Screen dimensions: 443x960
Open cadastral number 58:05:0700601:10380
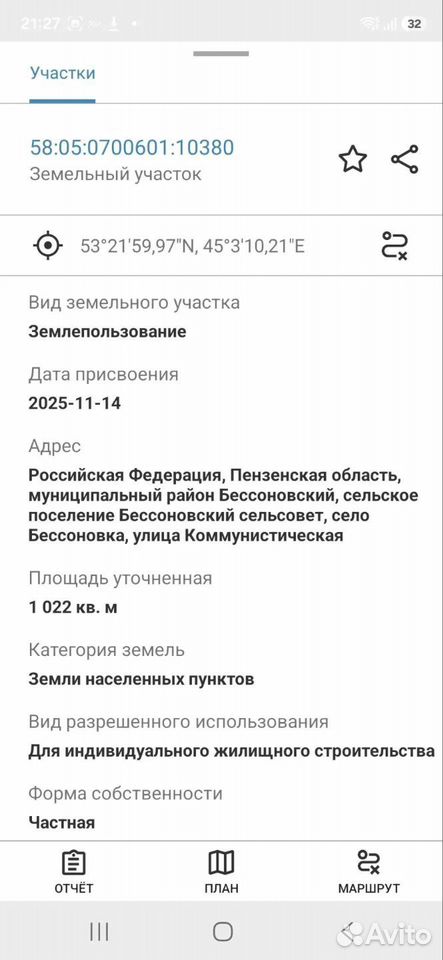pyautogui.click(x=132, y=148)
